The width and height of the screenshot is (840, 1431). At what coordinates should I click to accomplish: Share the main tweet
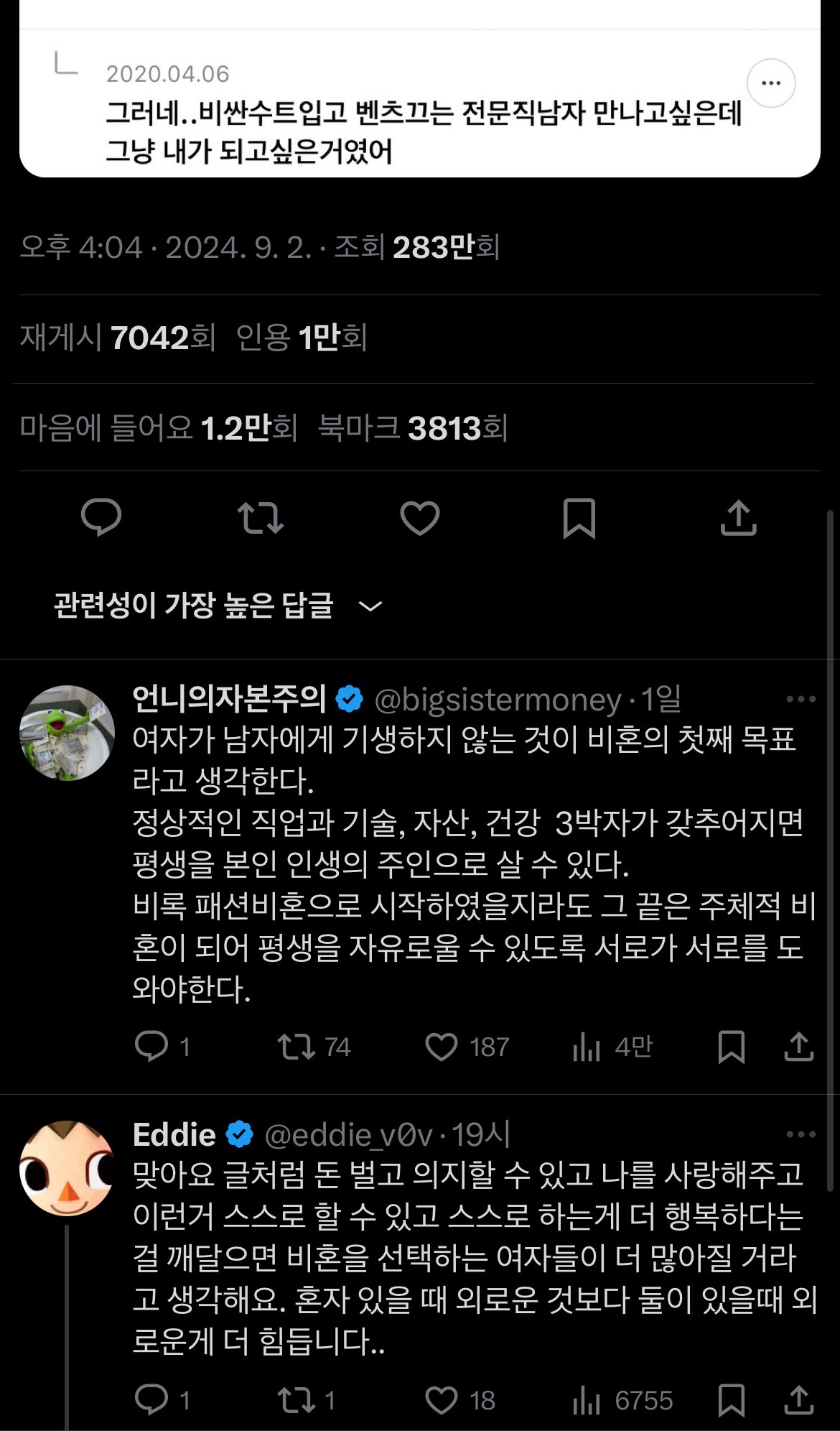(738, 517)
